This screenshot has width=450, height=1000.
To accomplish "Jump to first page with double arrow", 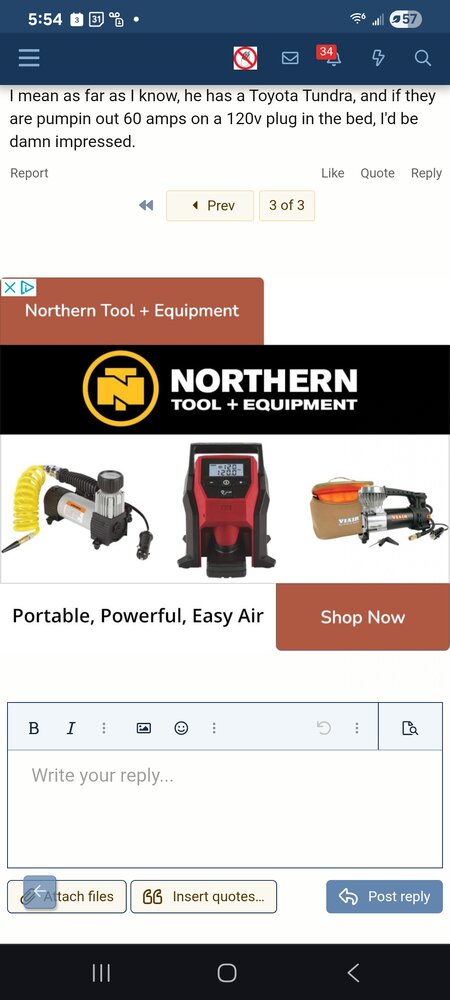I will [x=146, y=205].
